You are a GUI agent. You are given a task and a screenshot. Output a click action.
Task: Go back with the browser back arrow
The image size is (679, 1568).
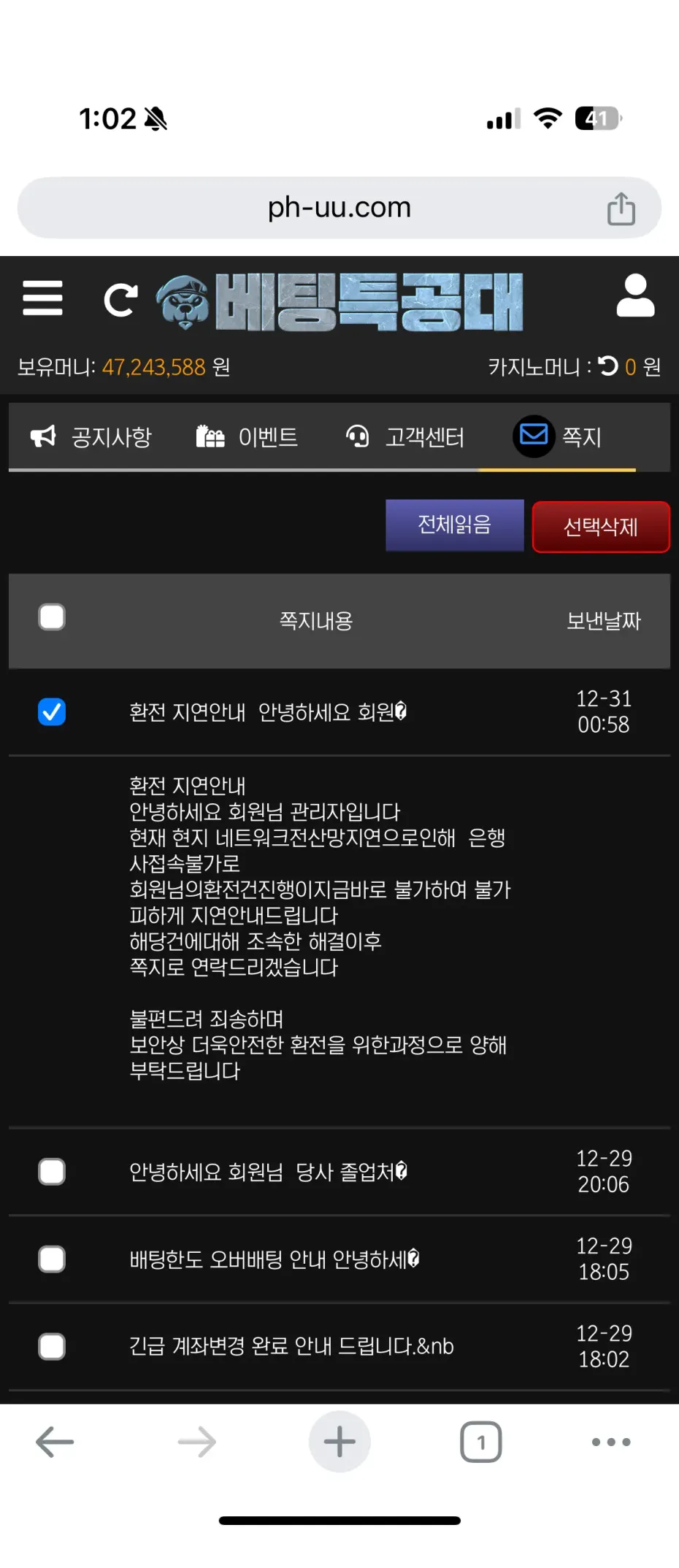coord(55,1442)
